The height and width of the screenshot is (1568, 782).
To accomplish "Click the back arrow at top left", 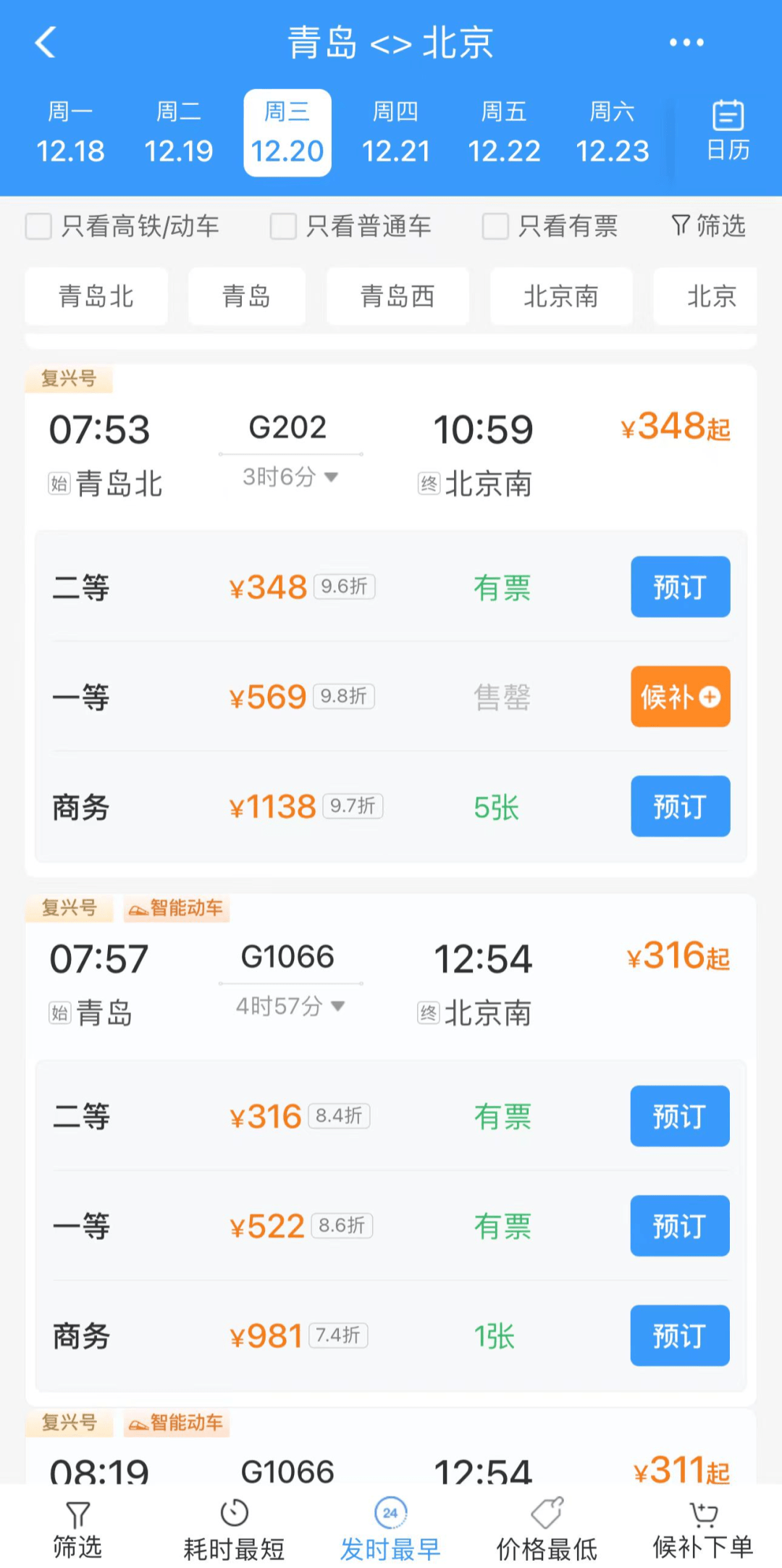I will (46, 42).
